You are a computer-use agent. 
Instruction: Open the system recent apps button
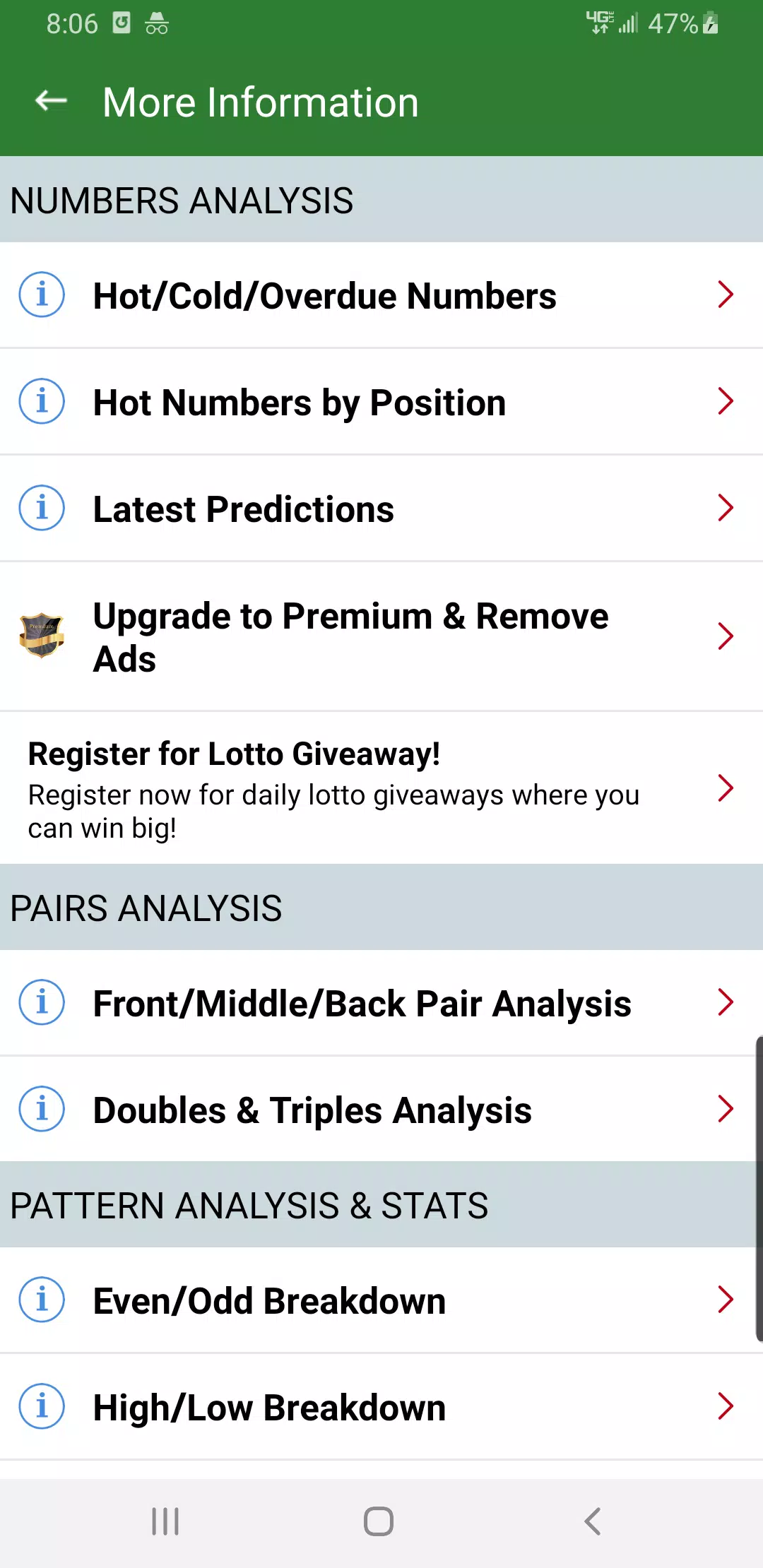point(165,1521)
